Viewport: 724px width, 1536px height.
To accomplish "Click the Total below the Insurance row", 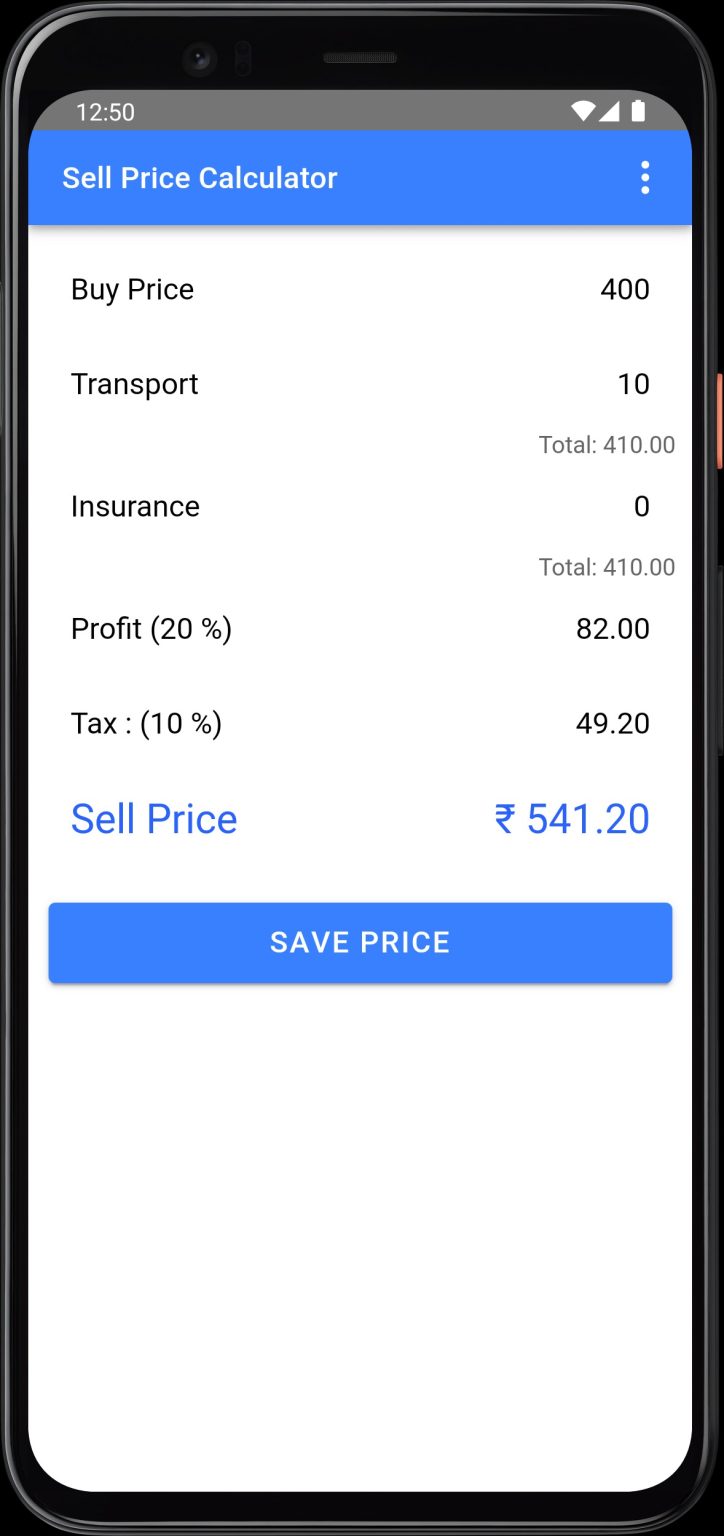I will coord(607,567).
